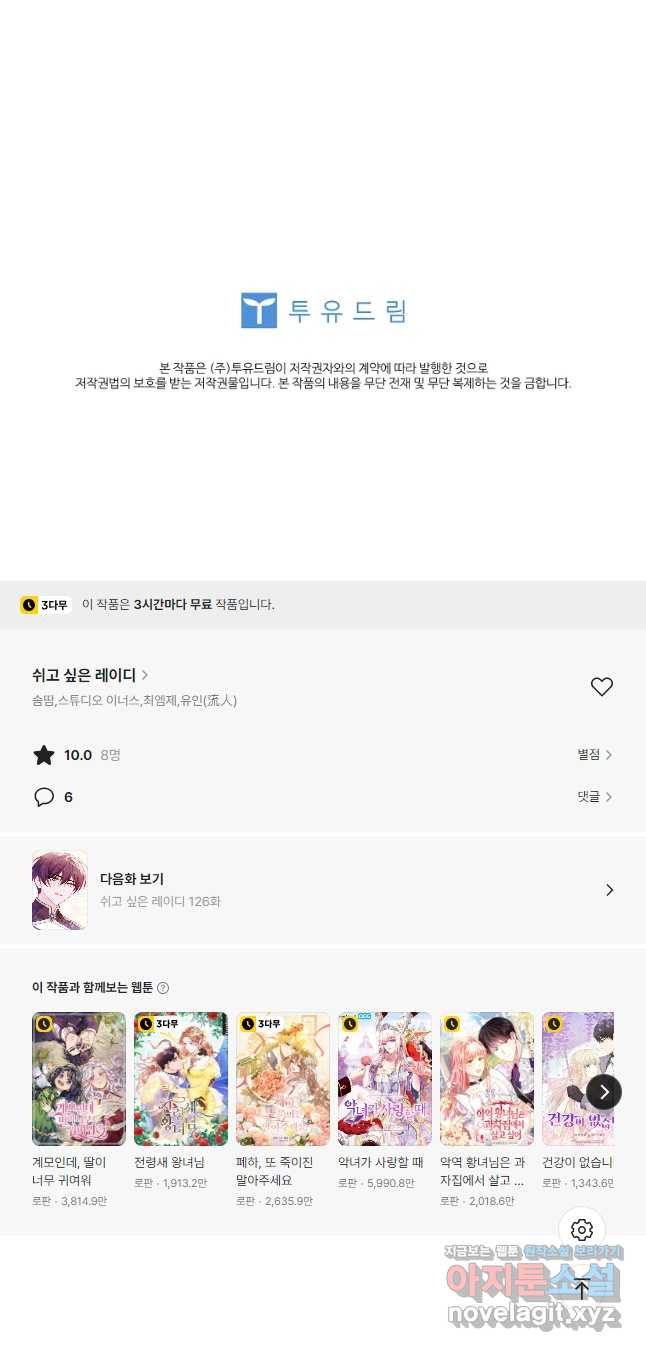Open the webtoon 계모인데, 딸이 너무 귀여워
This screenshot has height=1352, width=646.
pyautogui.click(x=79, y=1079)
